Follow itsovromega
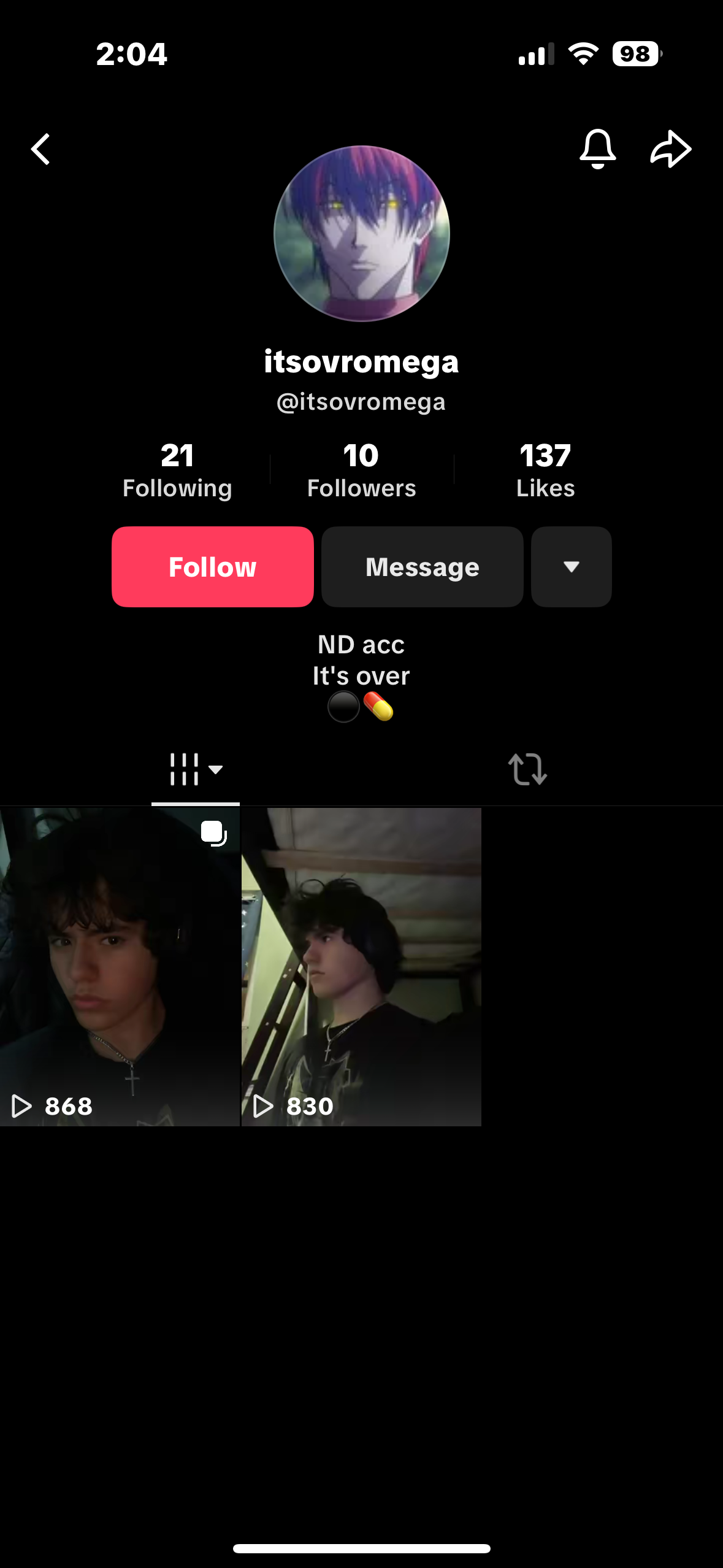 coord(213,567)
